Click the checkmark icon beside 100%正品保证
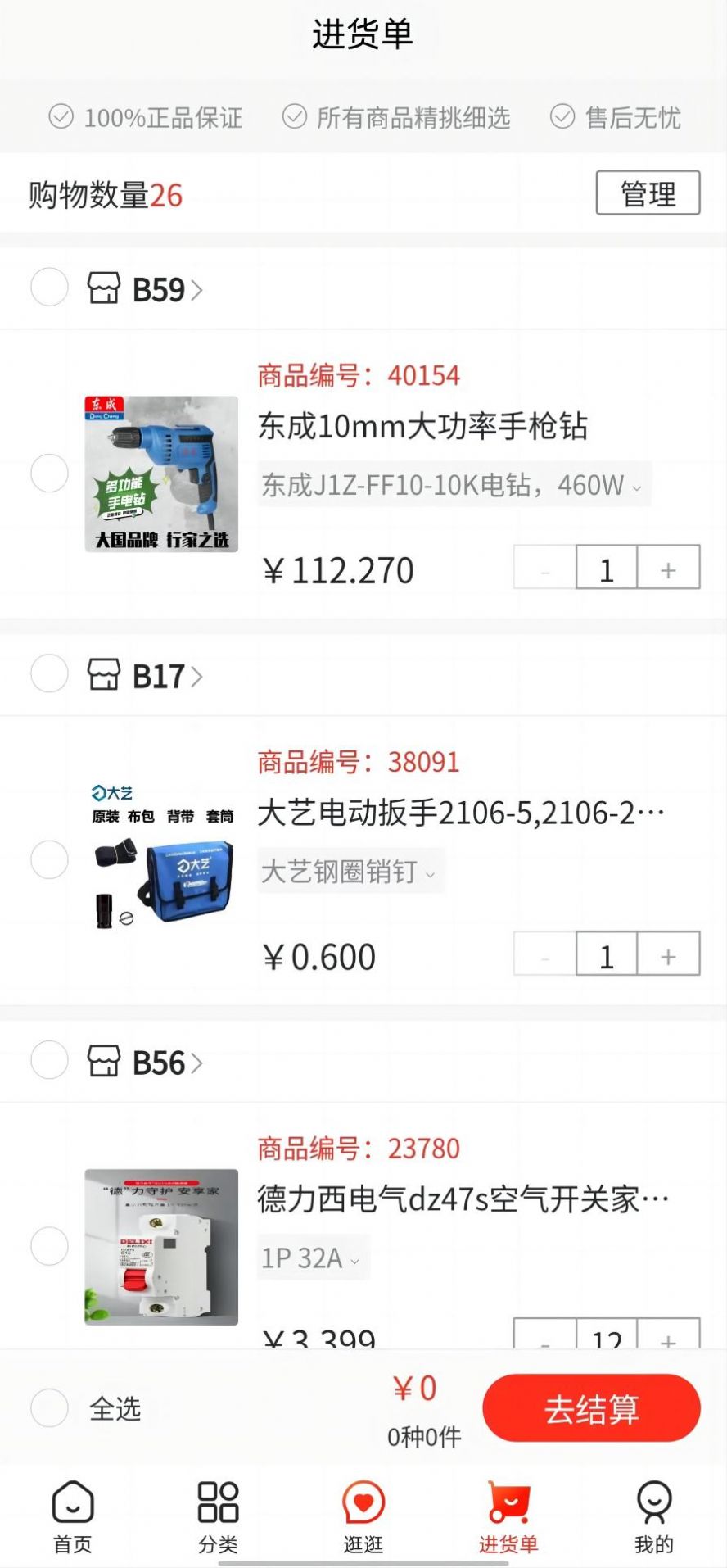This screenshot has height=1568, width=727. [61, 116]
